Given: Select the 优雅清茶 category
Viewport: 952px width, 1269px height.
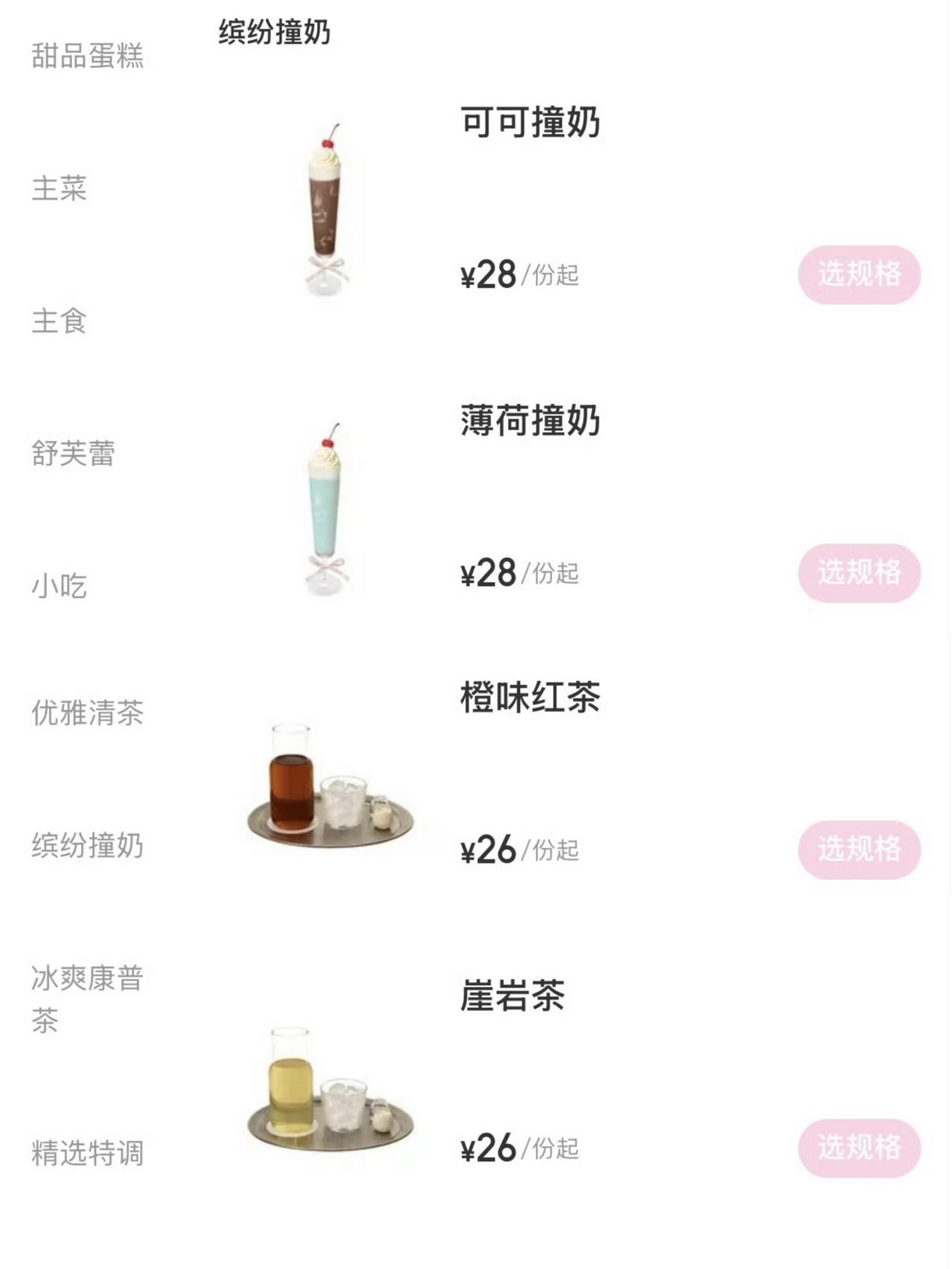Looking at the screenshot, I should [x=88, y=713].
